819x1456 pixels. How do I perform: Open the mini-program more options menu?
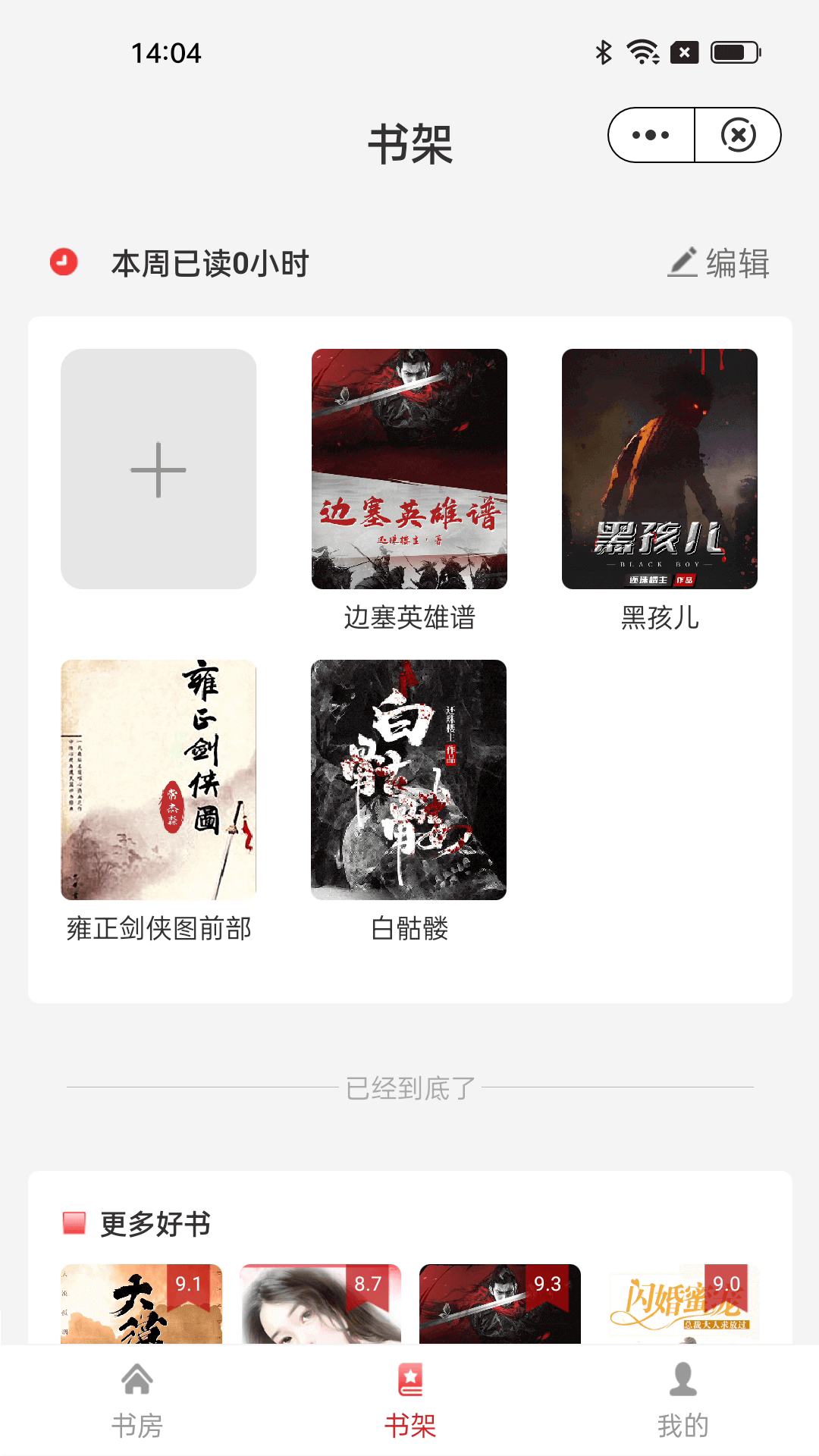[x=651, y=134]
